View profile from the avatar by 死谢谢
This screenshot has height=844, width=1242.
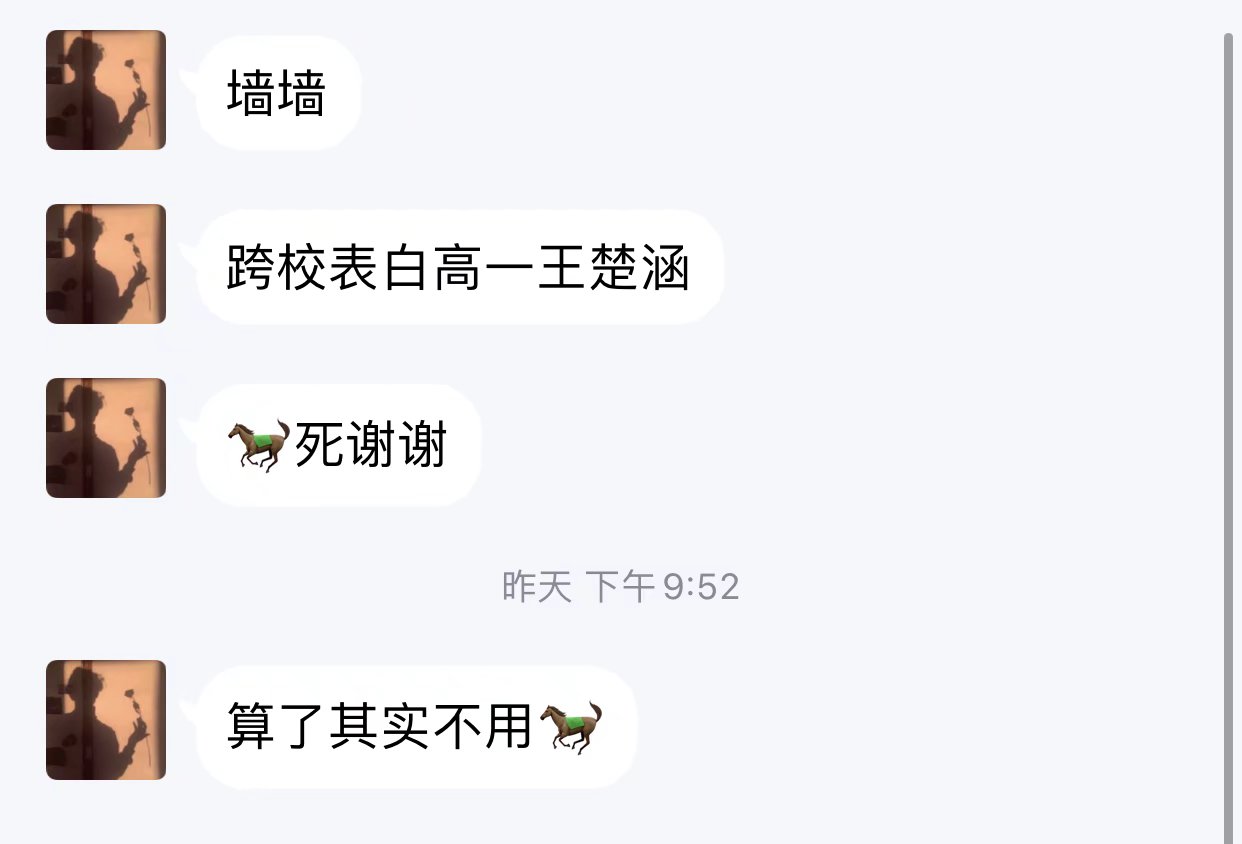coord(106,438)
